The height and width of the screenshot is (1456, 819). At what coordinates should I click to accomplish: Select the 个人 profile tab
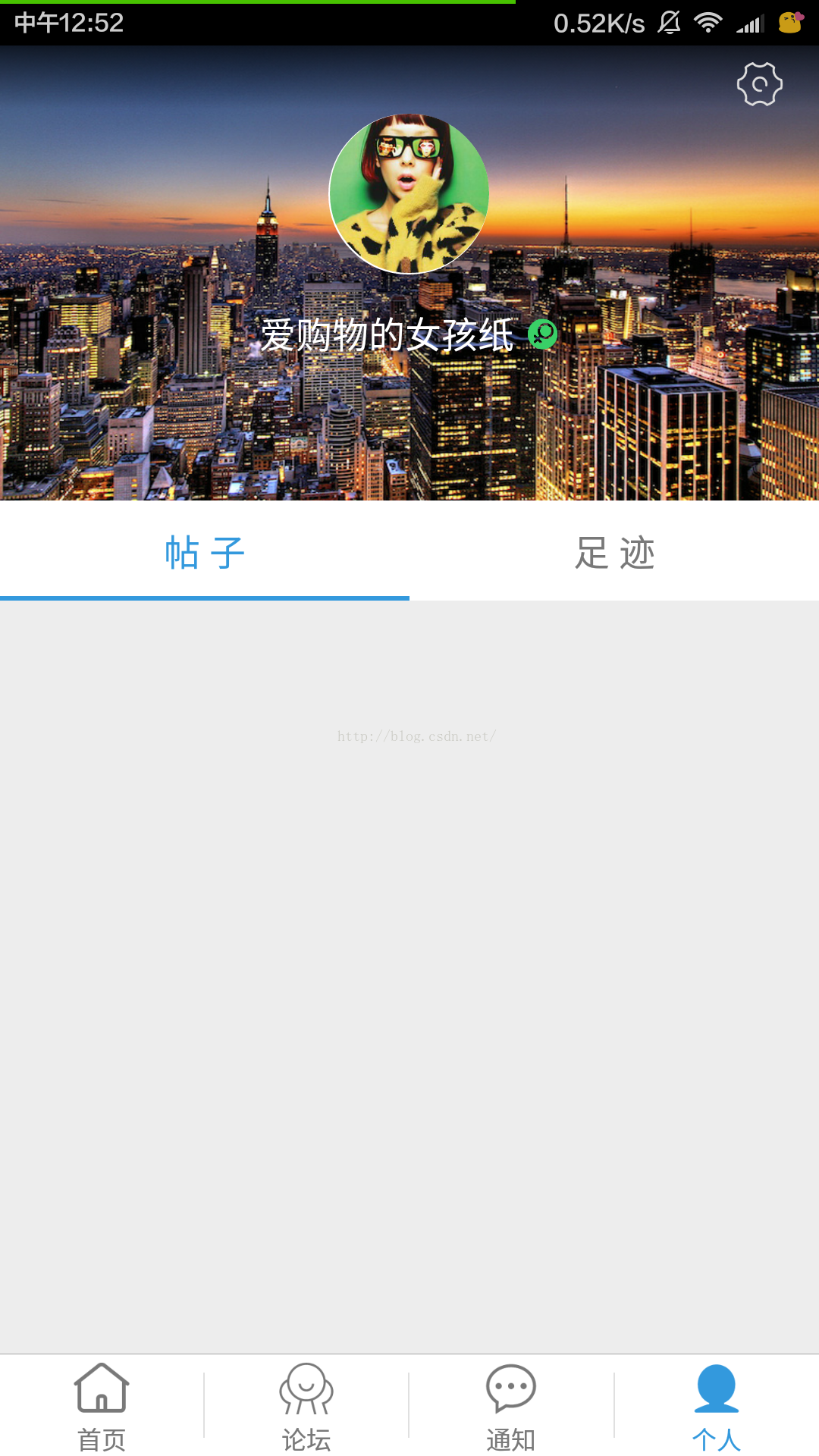716,1406
